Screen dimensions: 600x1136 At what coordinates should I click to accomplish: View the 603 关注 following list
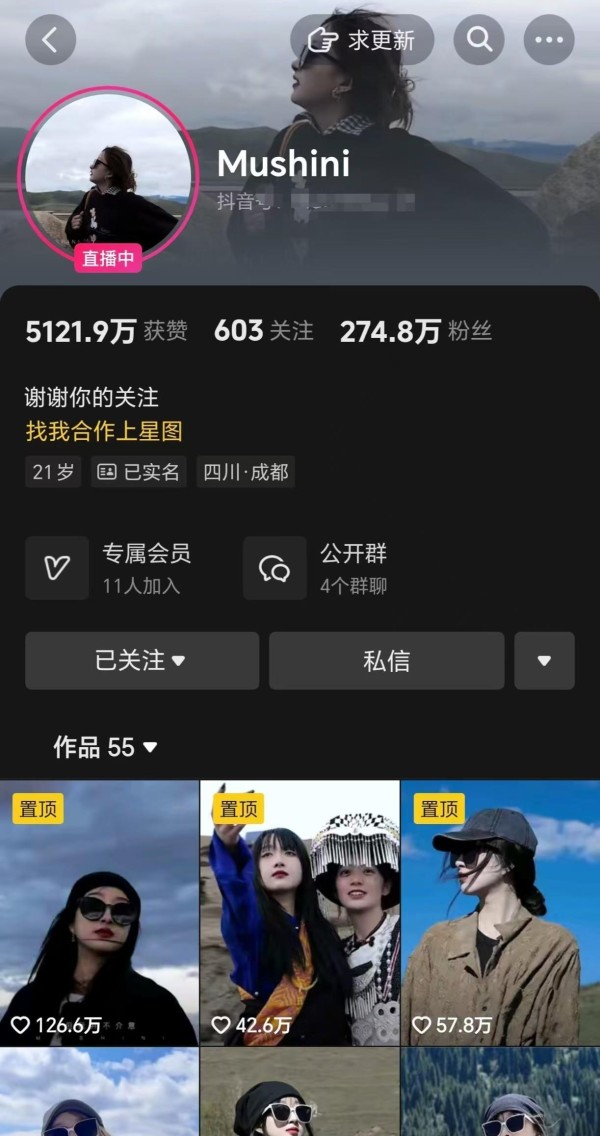point(263,331)
